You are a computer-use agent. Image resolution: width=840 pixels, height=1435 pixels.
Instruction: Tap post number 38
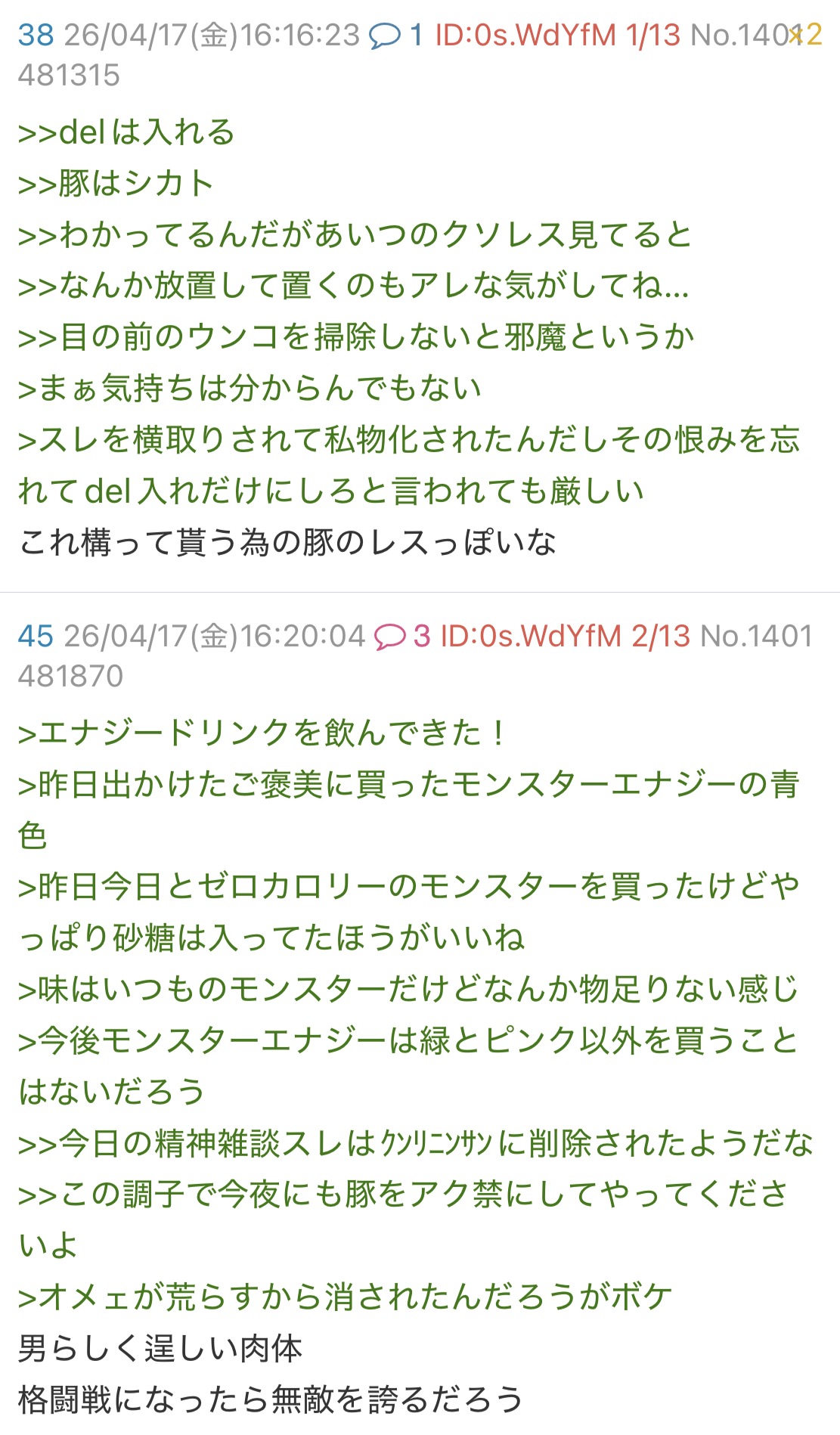36,35
